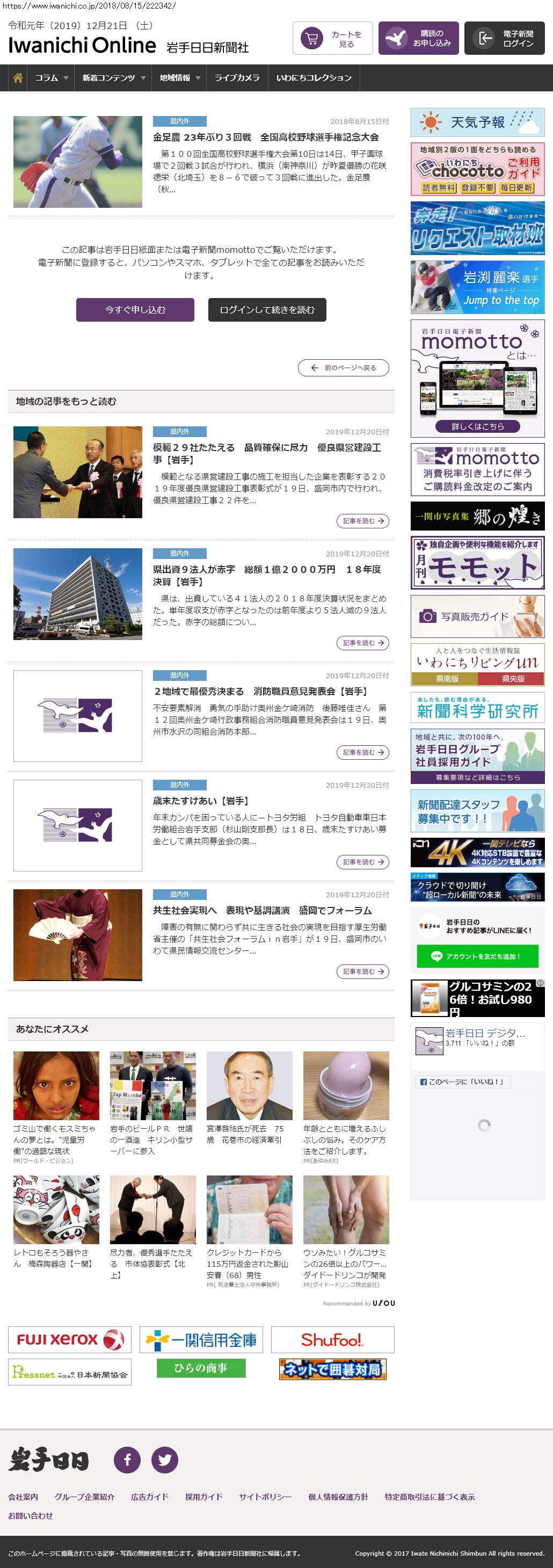553x1568 pixels.
Task: Open お問い合わせ contact link
Action: [31, 1516]
